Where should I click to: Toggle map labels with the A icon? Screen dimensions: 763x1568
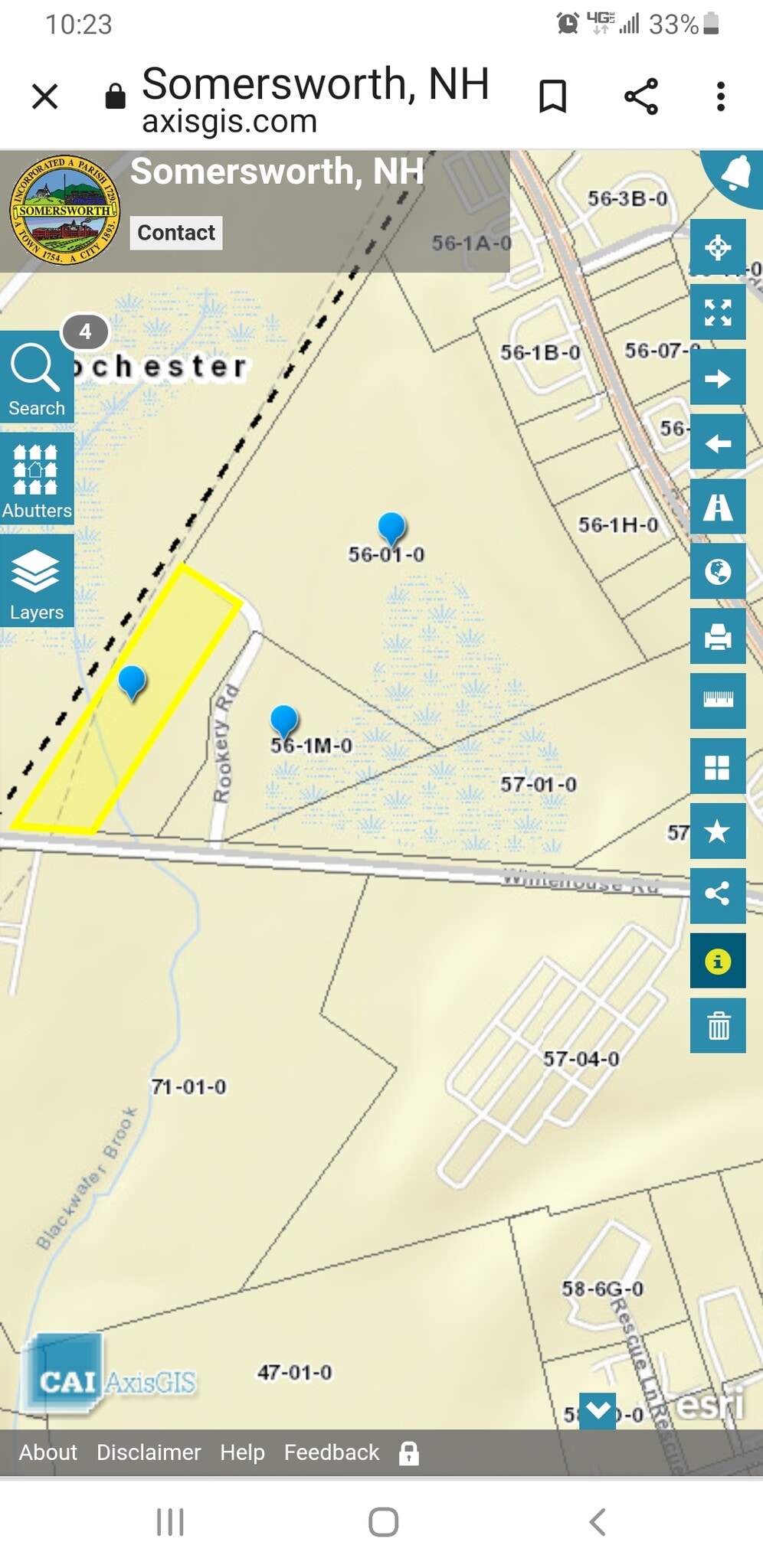pyautogui.click(x=717, y=507)
